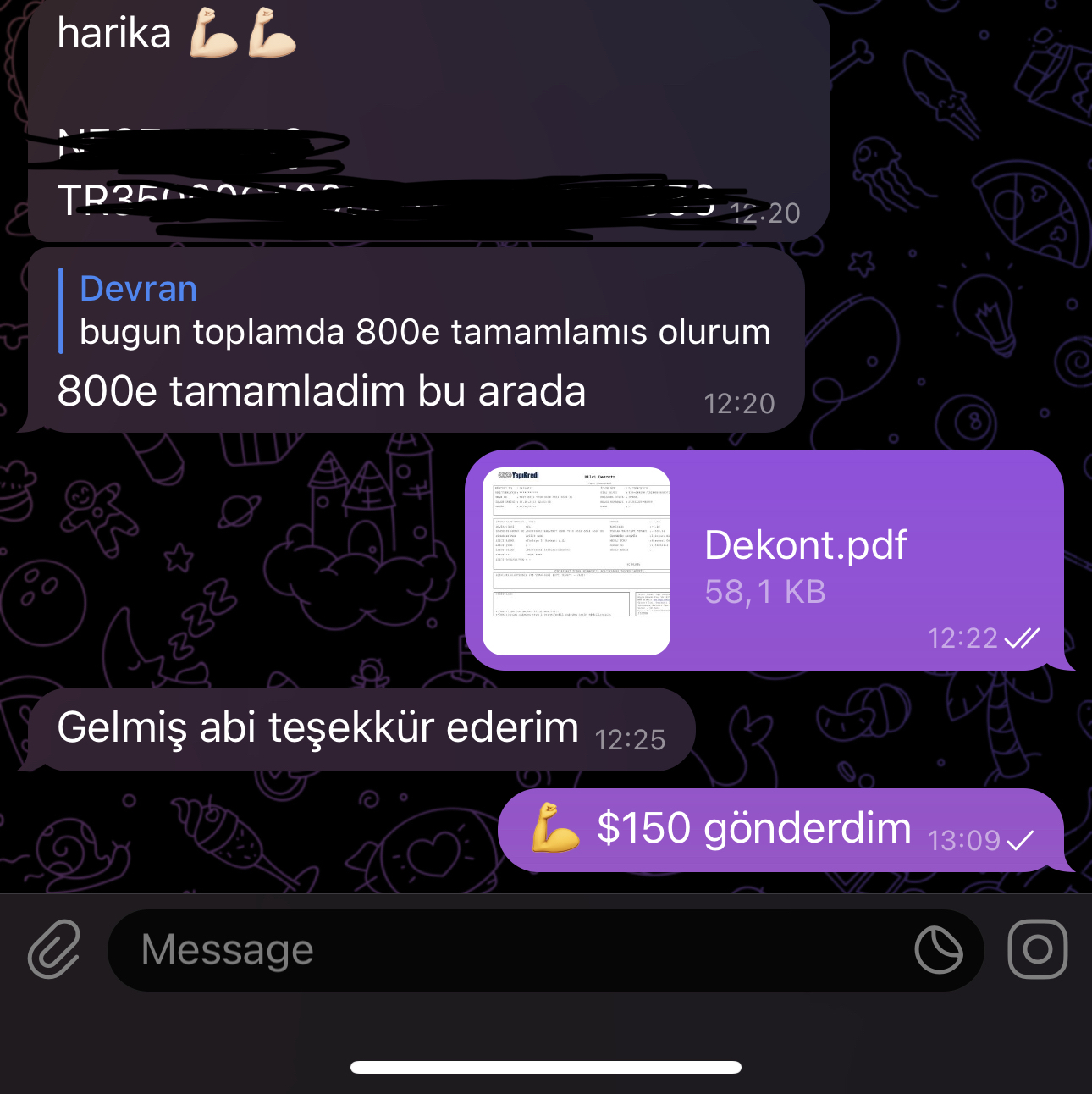Image resolution: width=1092 pixels, height=1094 pixels.
Task: Tap the Message input field
Action: [508, 950]
